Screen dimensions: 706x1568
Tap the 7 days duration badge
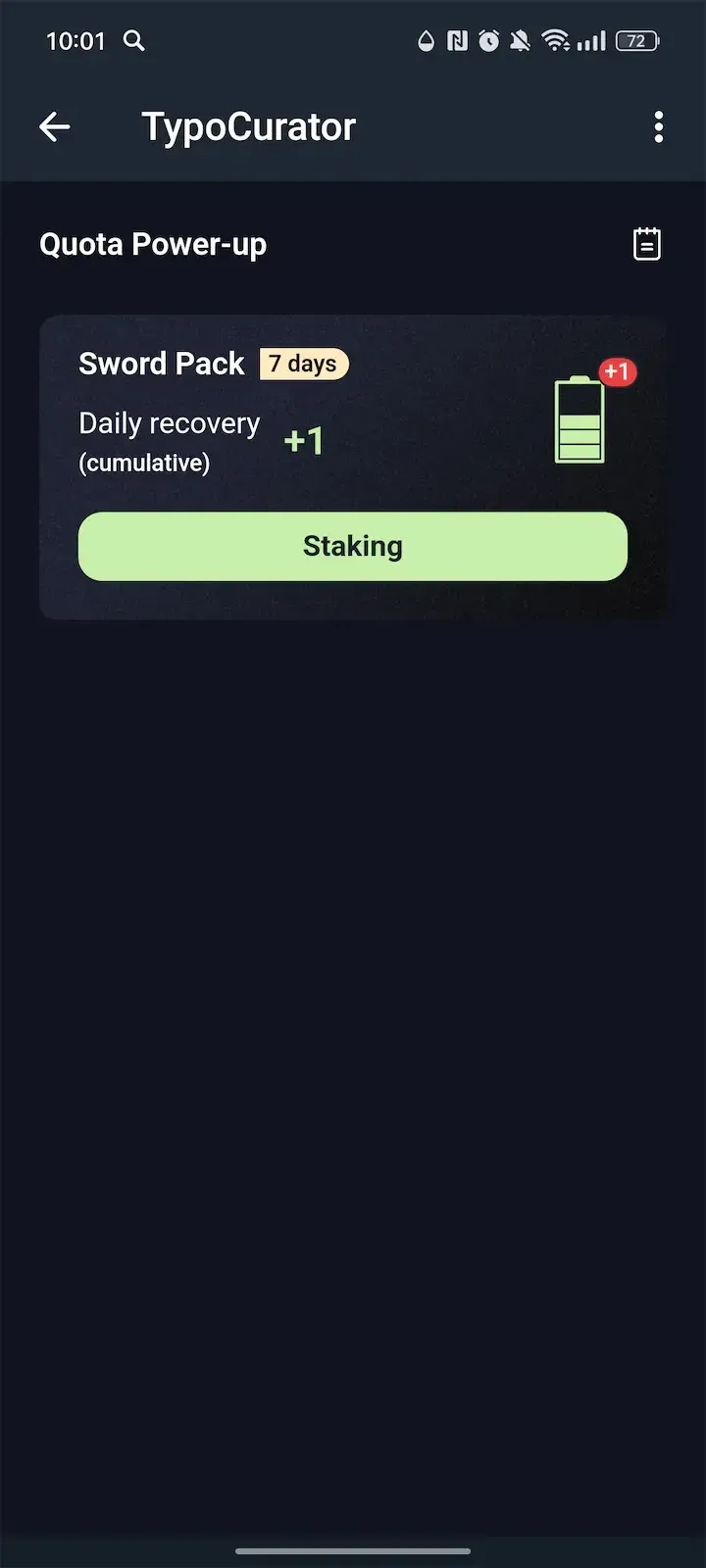tap(304, 364)
